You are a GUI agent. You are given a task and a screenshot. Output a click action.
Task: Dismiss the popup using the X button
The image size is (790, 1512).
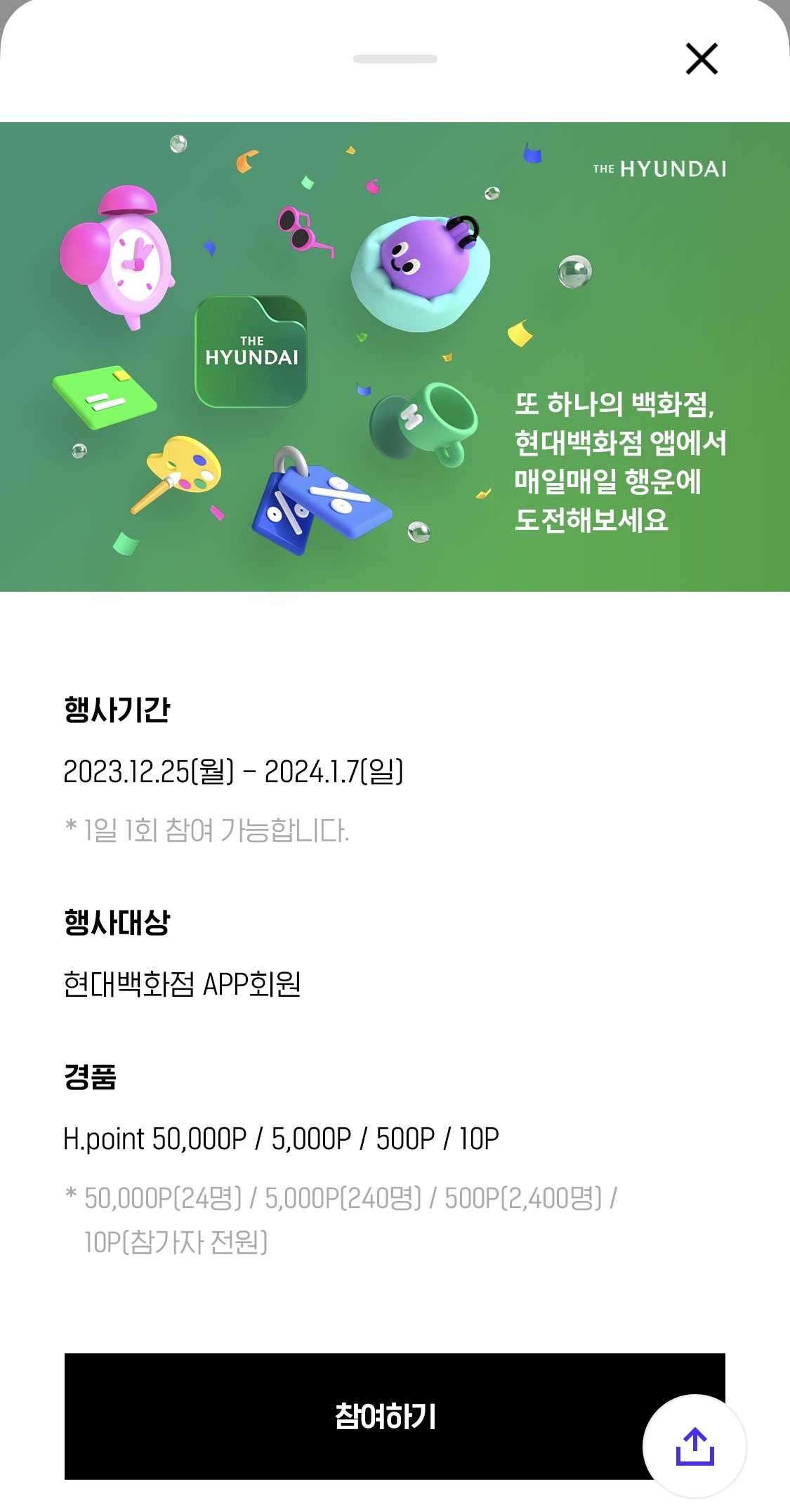[x=703, y=59]
